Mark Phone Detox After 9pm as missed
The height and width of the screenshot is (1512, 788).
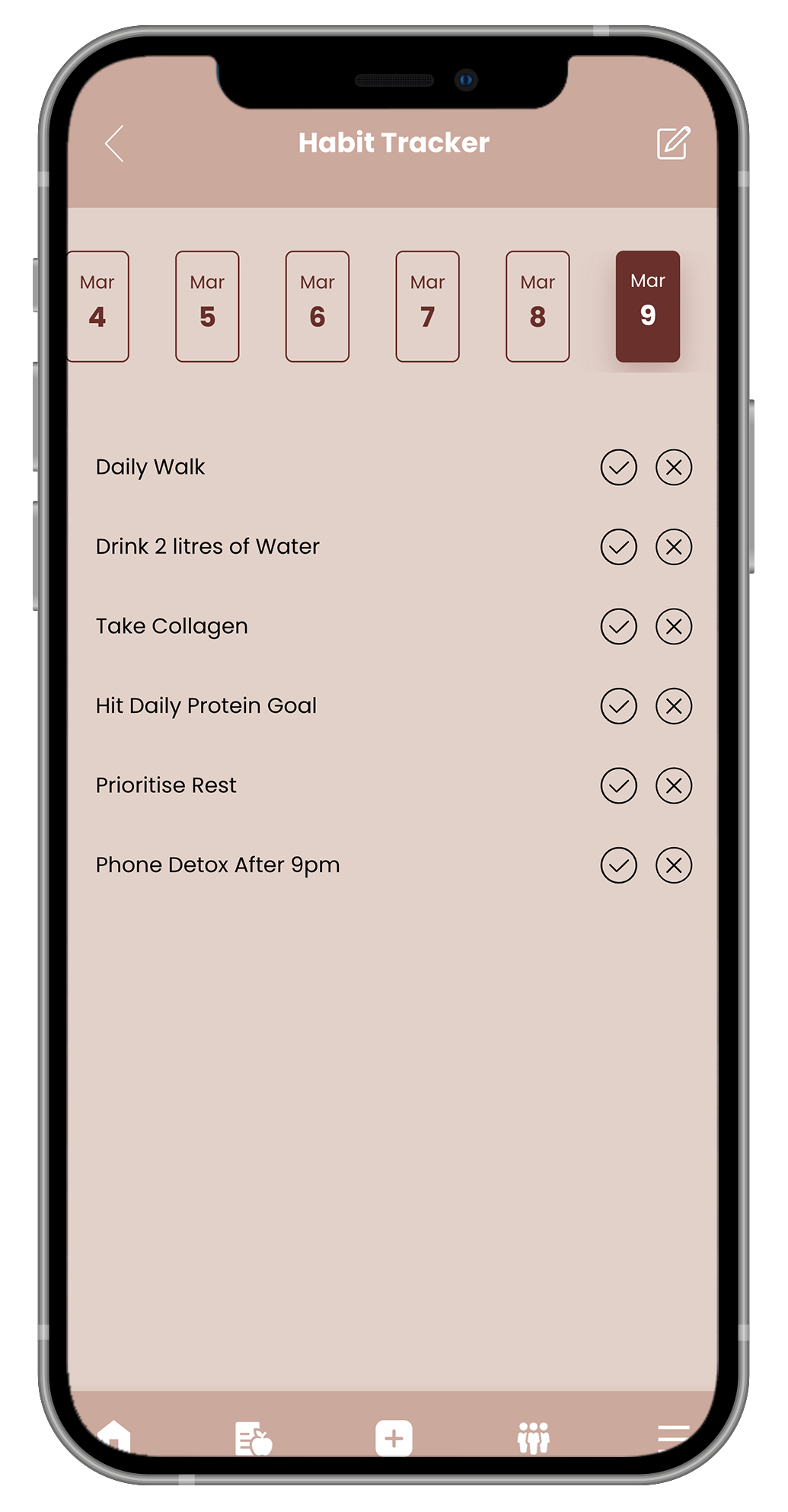click(x=674, y=865)
